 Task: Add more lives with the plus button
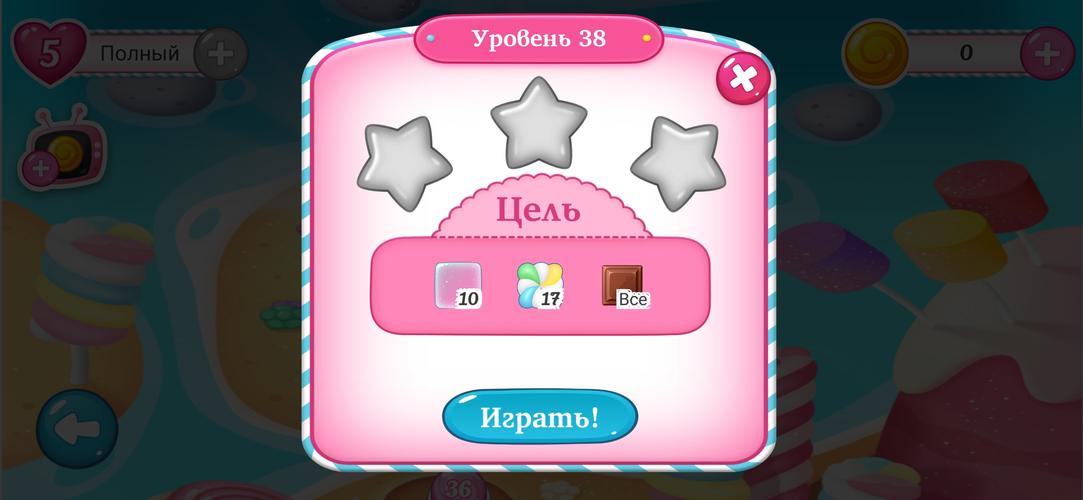pos(220,53)
